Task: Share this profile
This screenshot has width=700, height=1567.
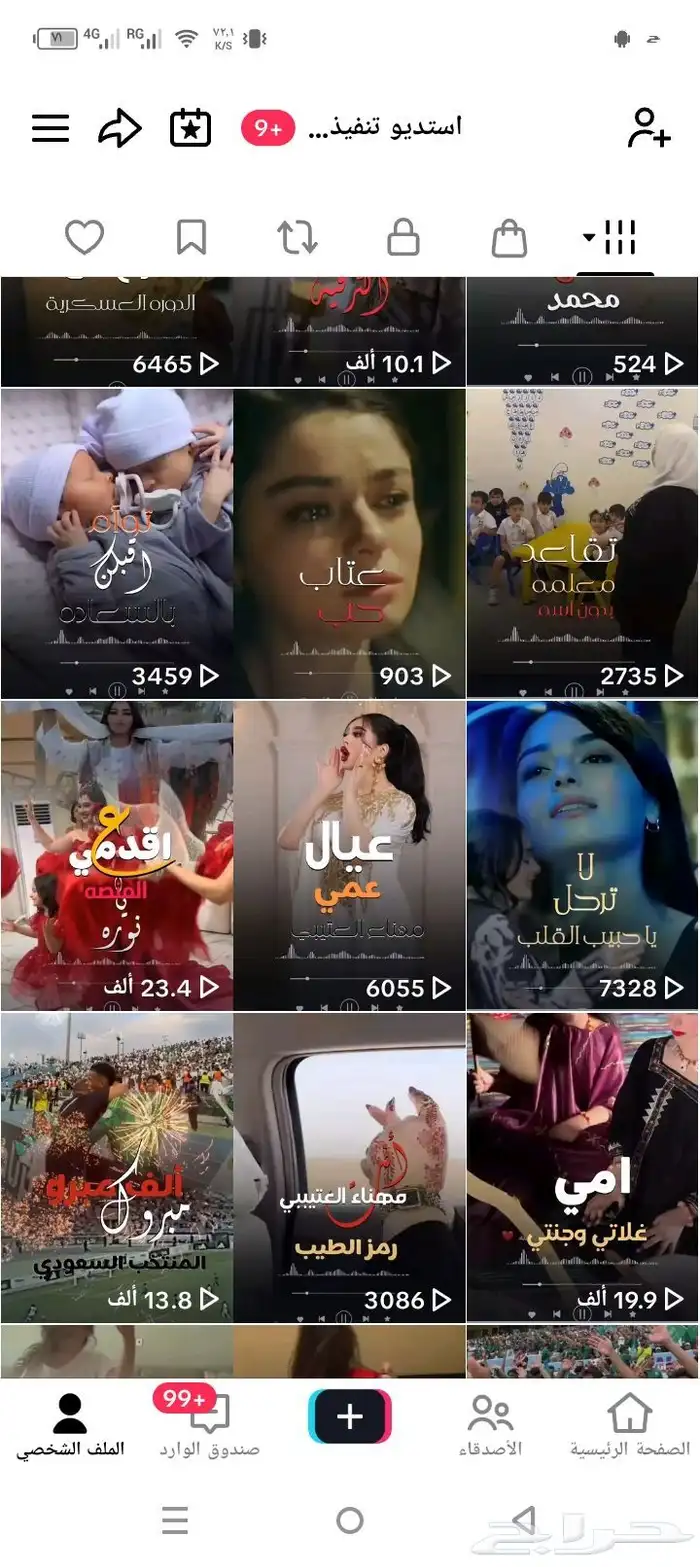Action: 120,128
